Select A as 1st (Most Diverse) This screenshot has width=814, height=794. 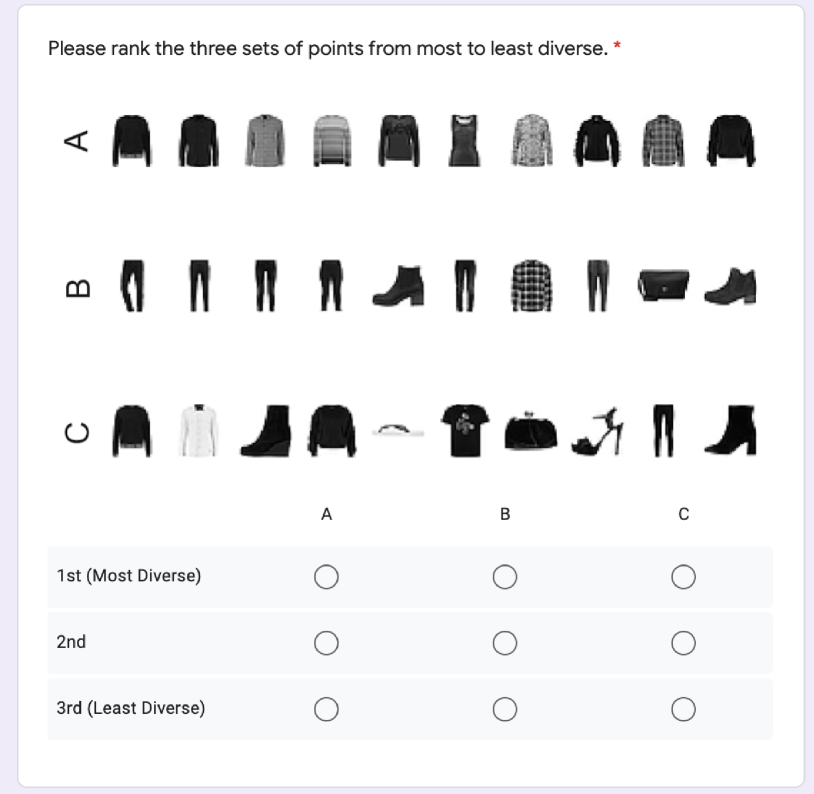[326, 577]
